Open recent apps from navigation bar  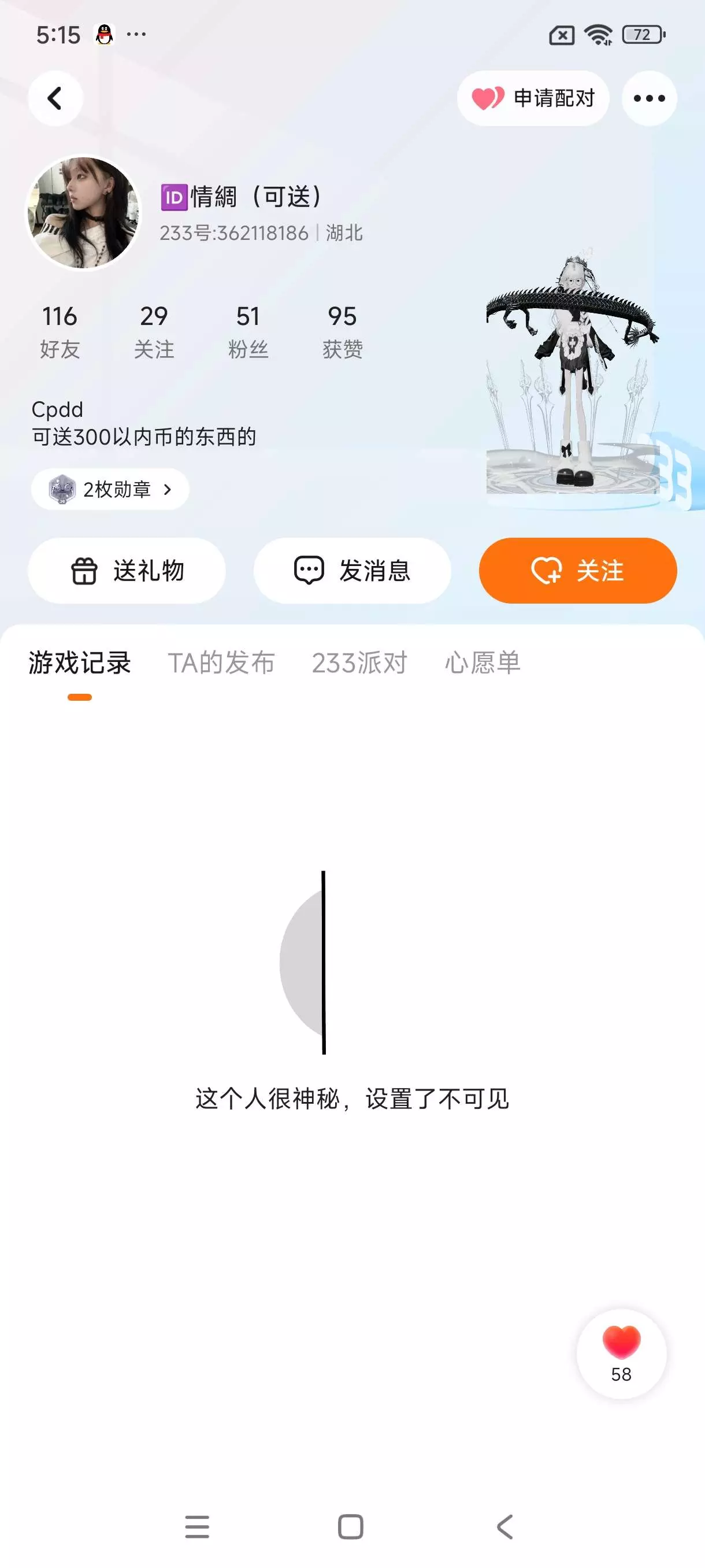pos(197,1526)
